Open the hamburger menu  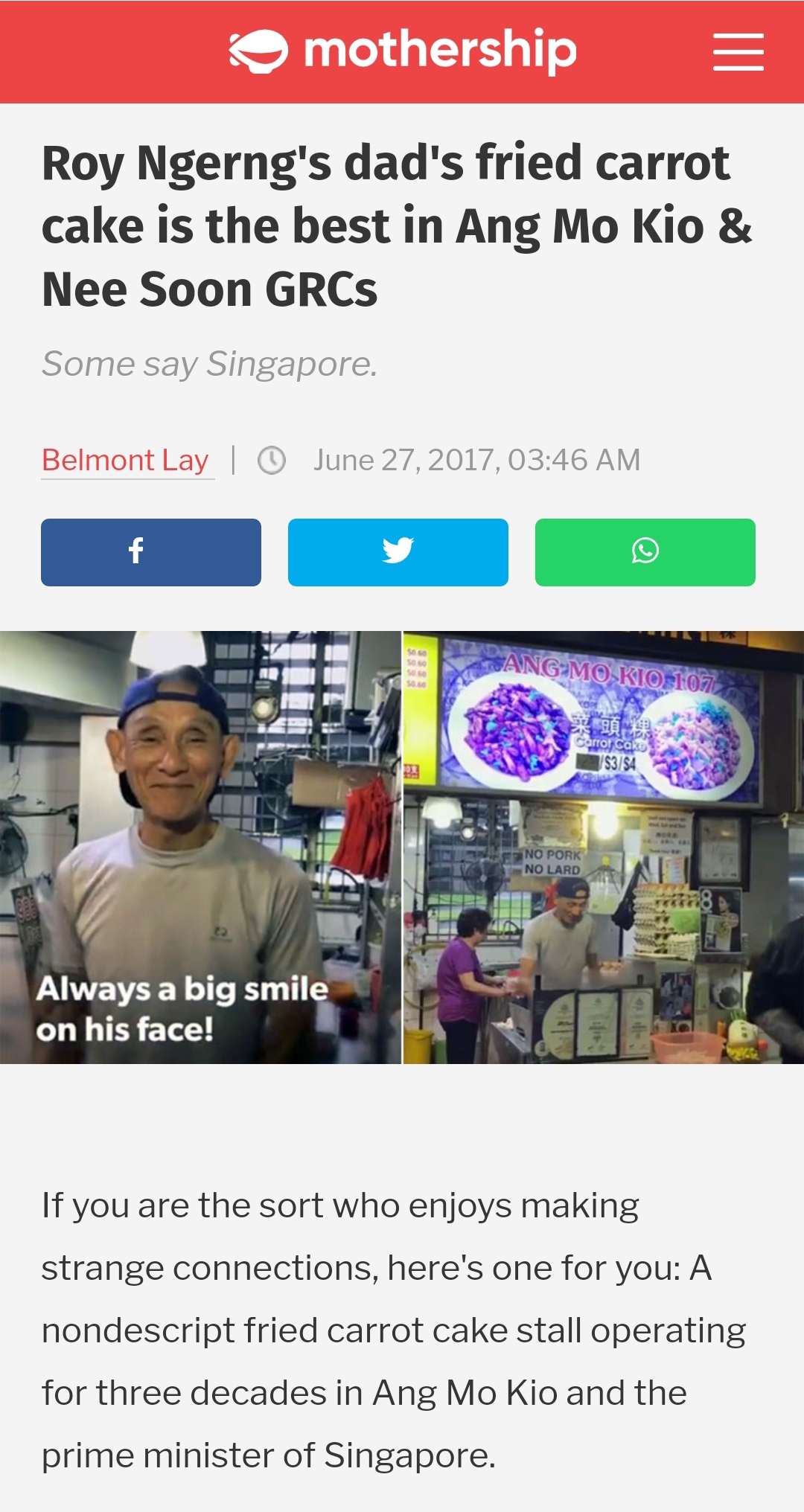738,52
